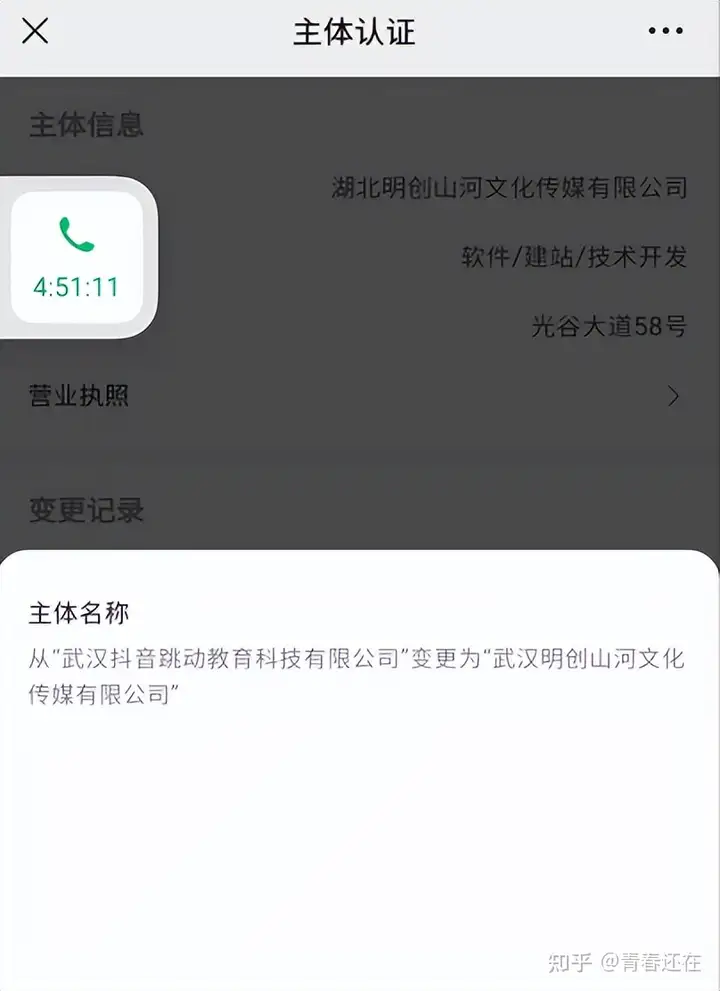Return to the ongoing call bubble
Viewport: 720px width, 991px height.
pyautogui.click(x=76, y=257)
